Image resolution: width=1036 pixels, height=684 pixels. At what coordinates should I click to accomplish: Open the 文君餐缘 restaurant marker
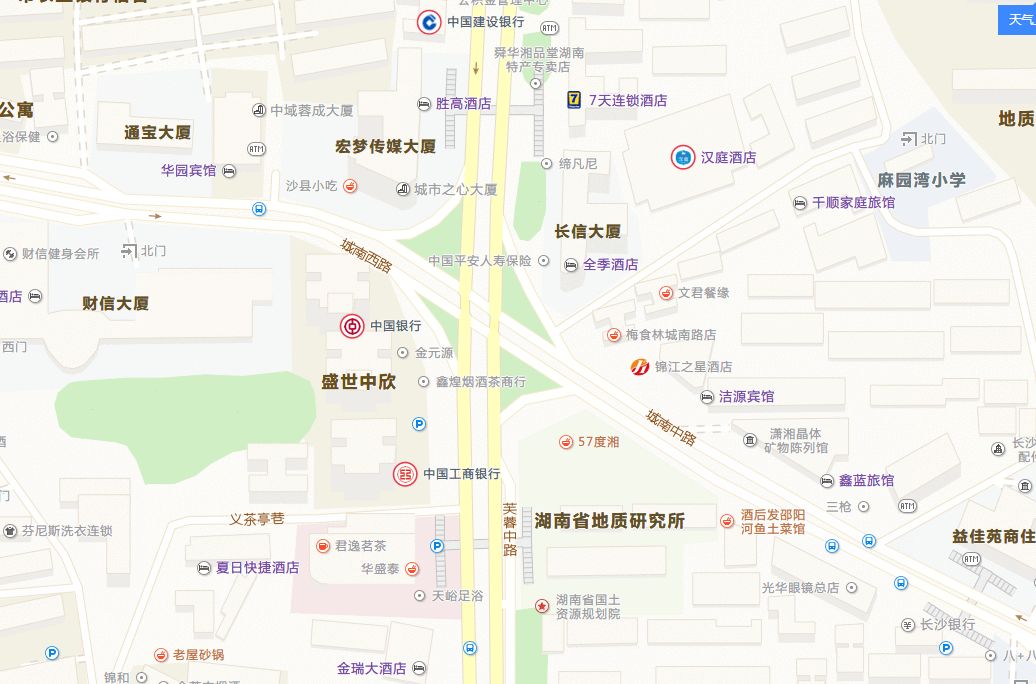pyautogui.click(x=666, y=293)
